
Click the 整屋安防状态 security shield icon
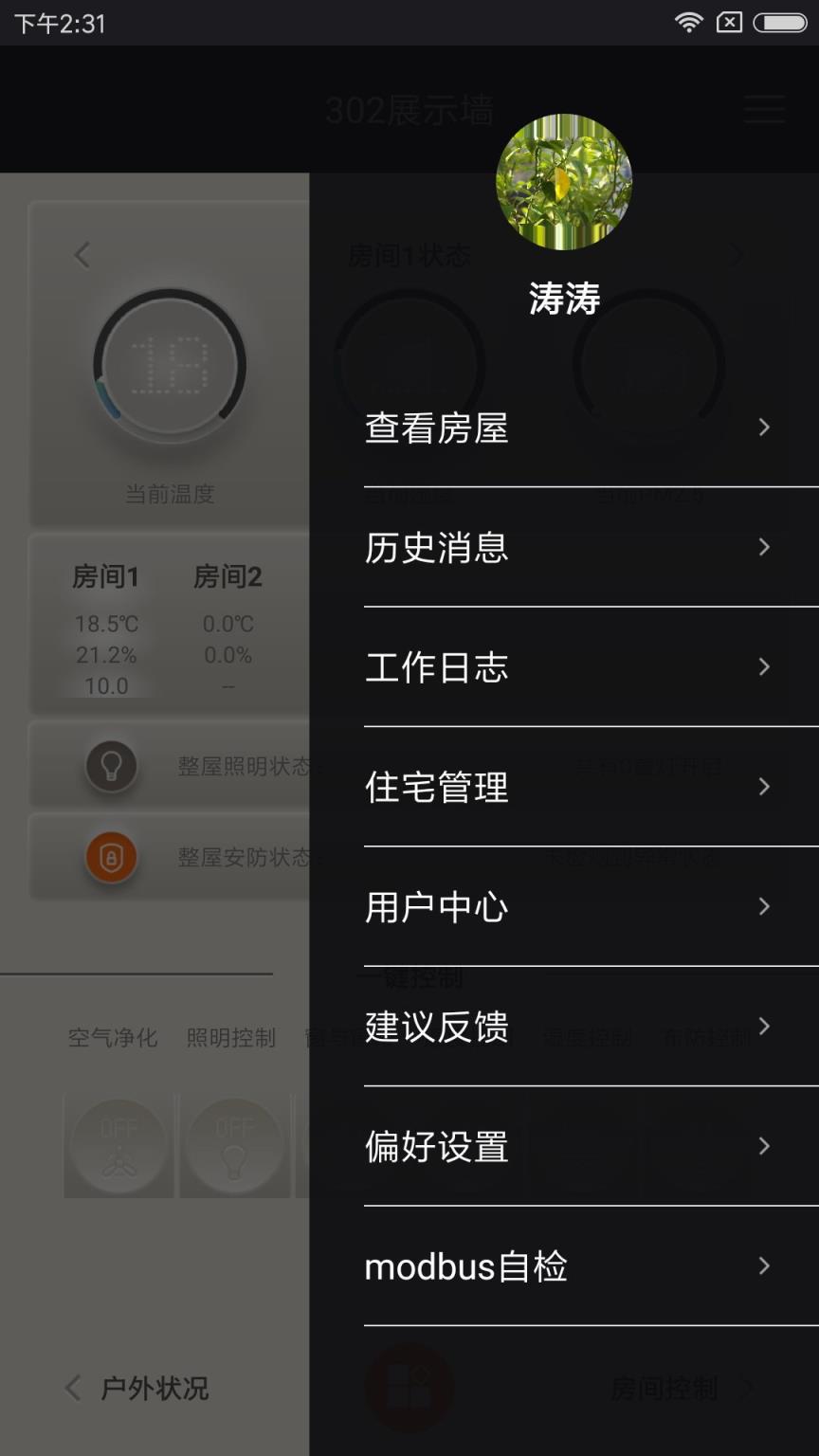point(111,857)
